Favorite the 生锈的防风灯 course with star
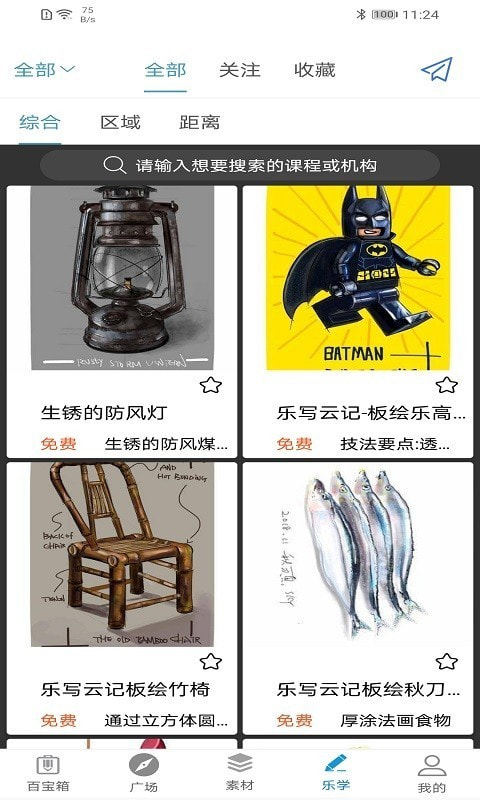 tap(211, 385)
